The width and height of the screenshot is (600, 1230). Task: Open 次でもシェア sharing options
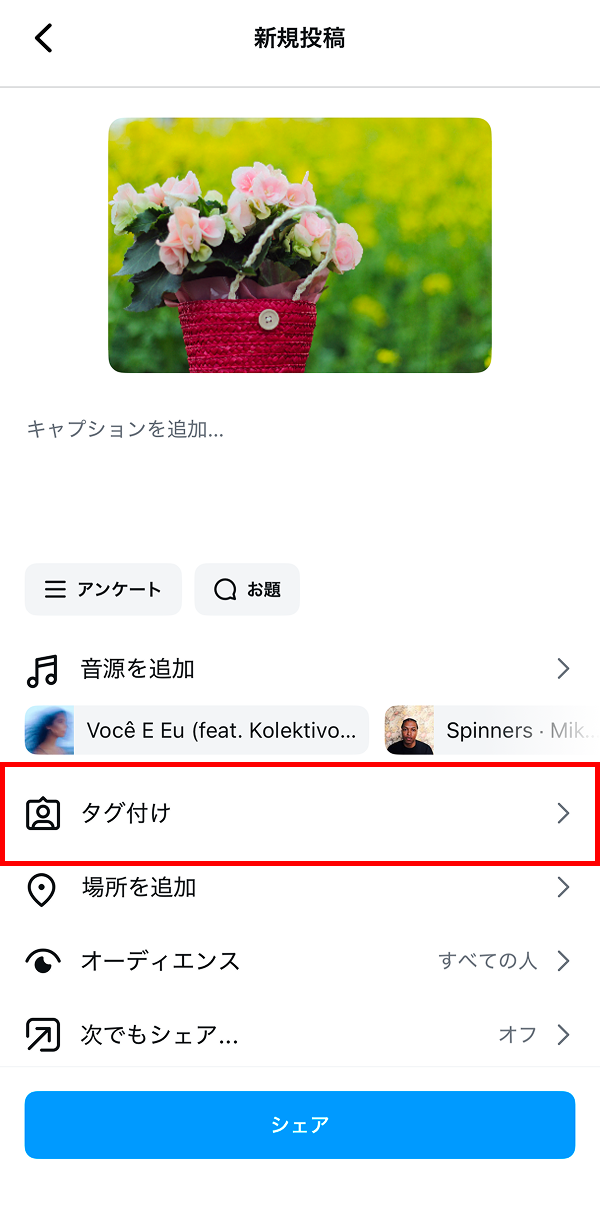pyautogui.click(x=300, y=1034)
